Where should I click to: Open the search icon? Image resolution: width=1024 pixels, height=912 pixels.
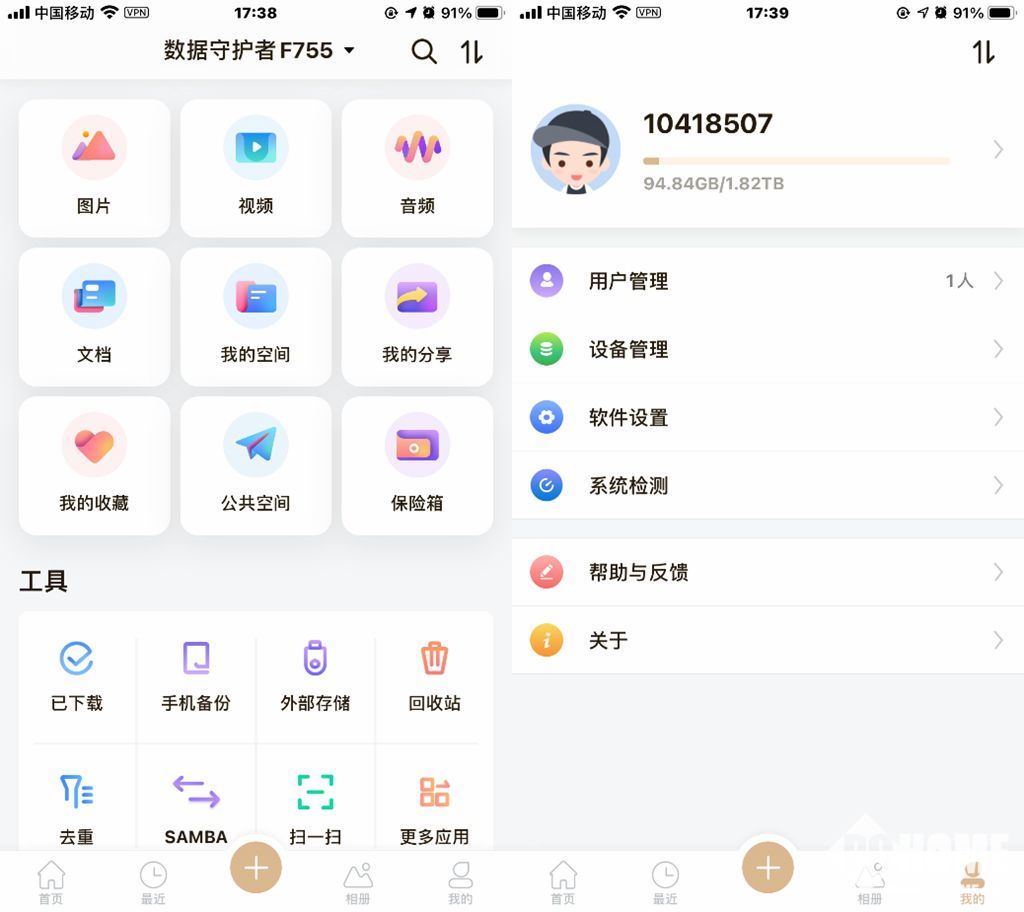[424, 52]
